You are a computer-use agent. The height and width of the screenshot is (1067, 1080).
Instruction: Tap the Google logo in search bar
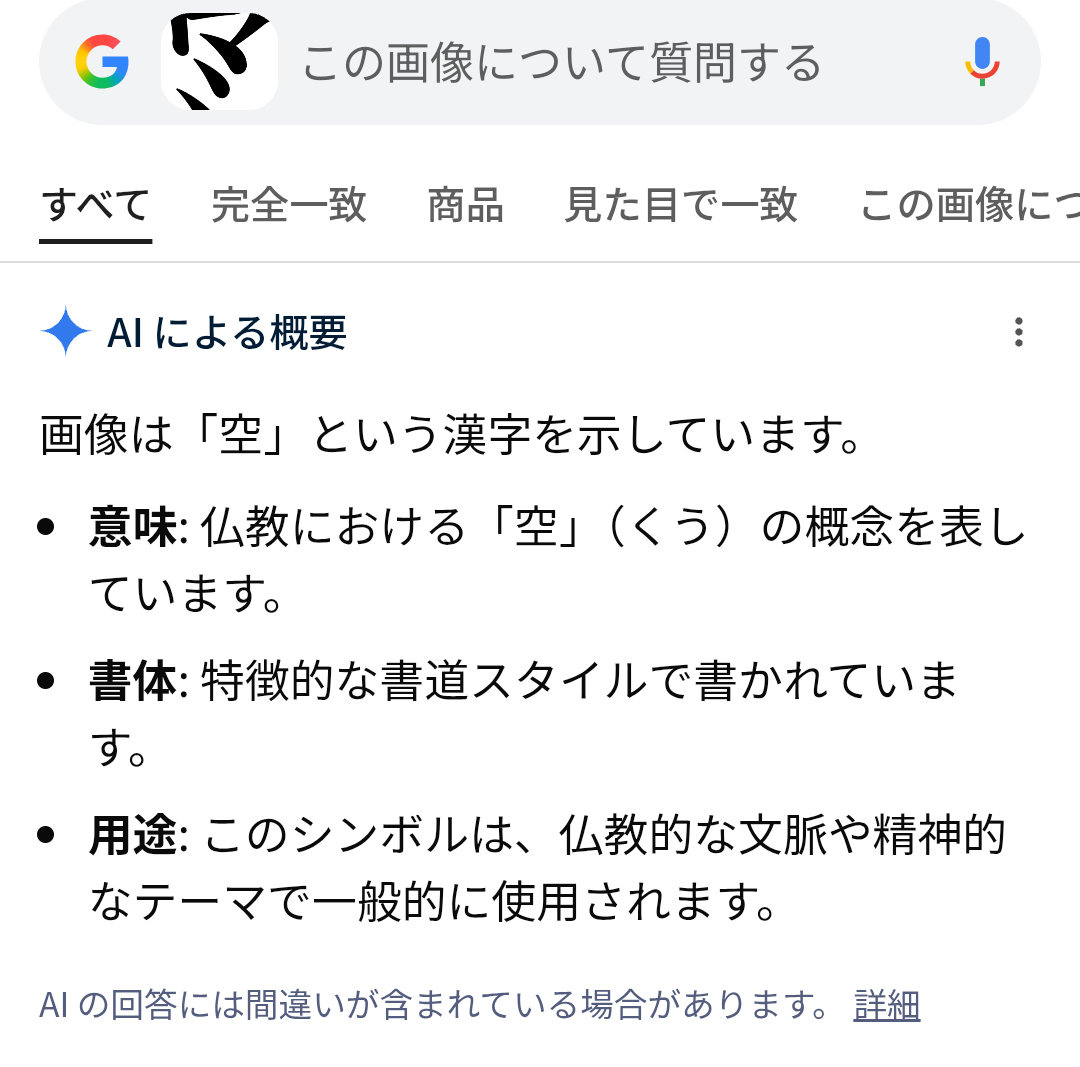tap(102, 61)
